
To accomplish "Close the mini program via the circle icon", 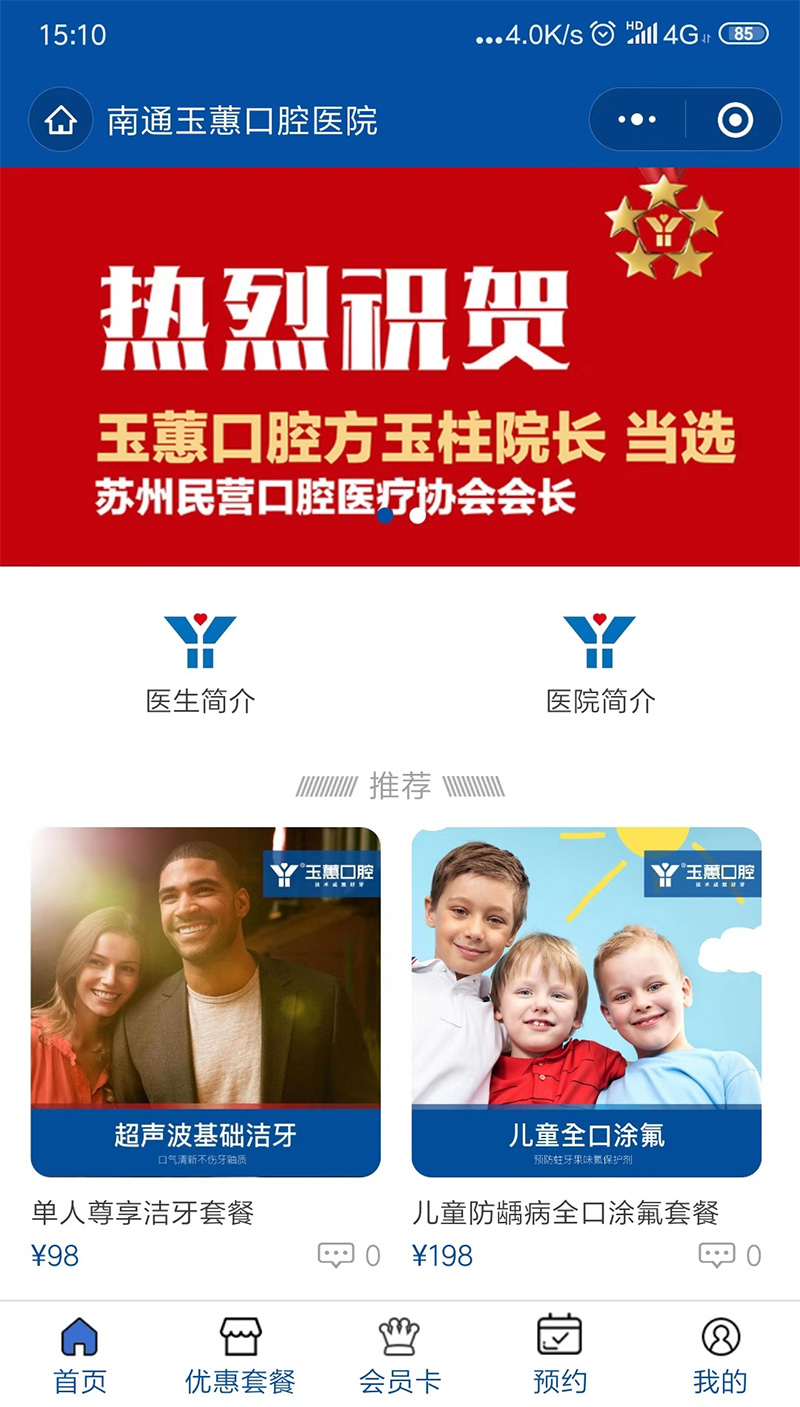I will [x=735, y=121].
